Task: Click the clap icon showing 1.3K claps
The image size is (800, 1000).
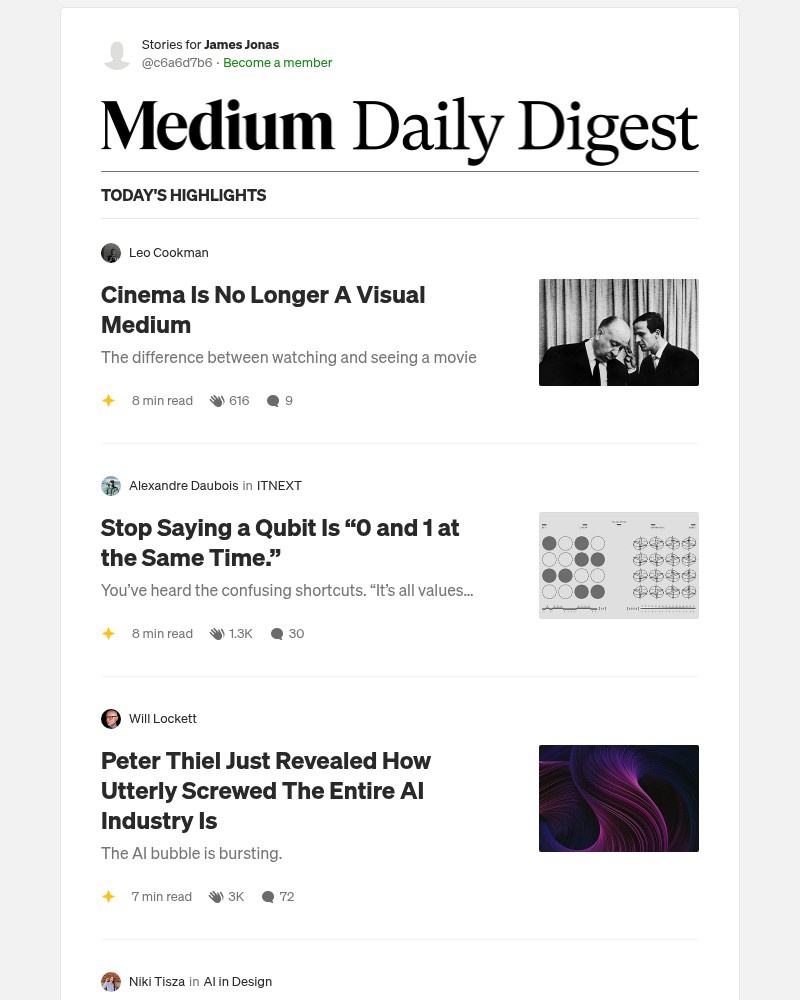Action: tap(217, 633)
